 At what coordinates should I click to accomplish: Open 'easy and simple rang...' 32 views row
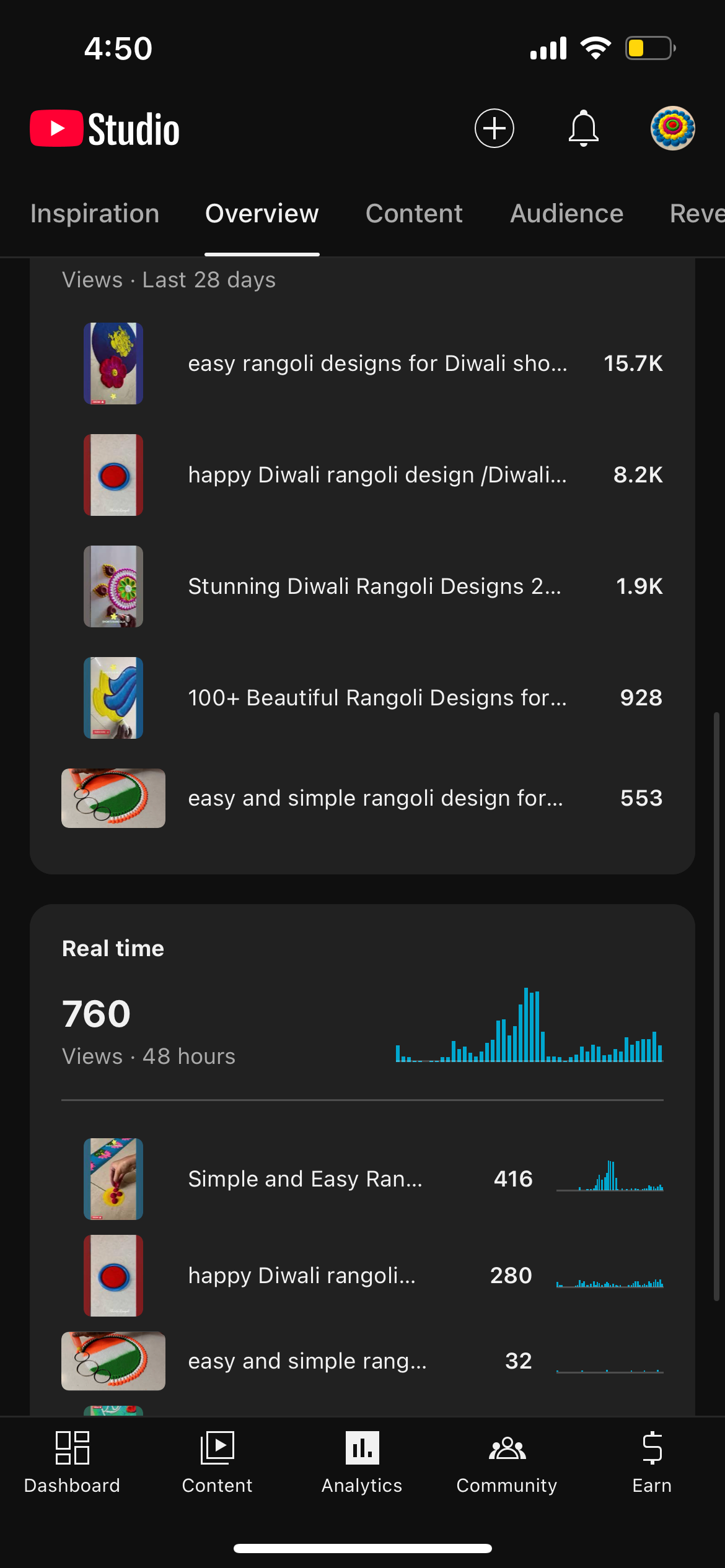click(307, 1361)
